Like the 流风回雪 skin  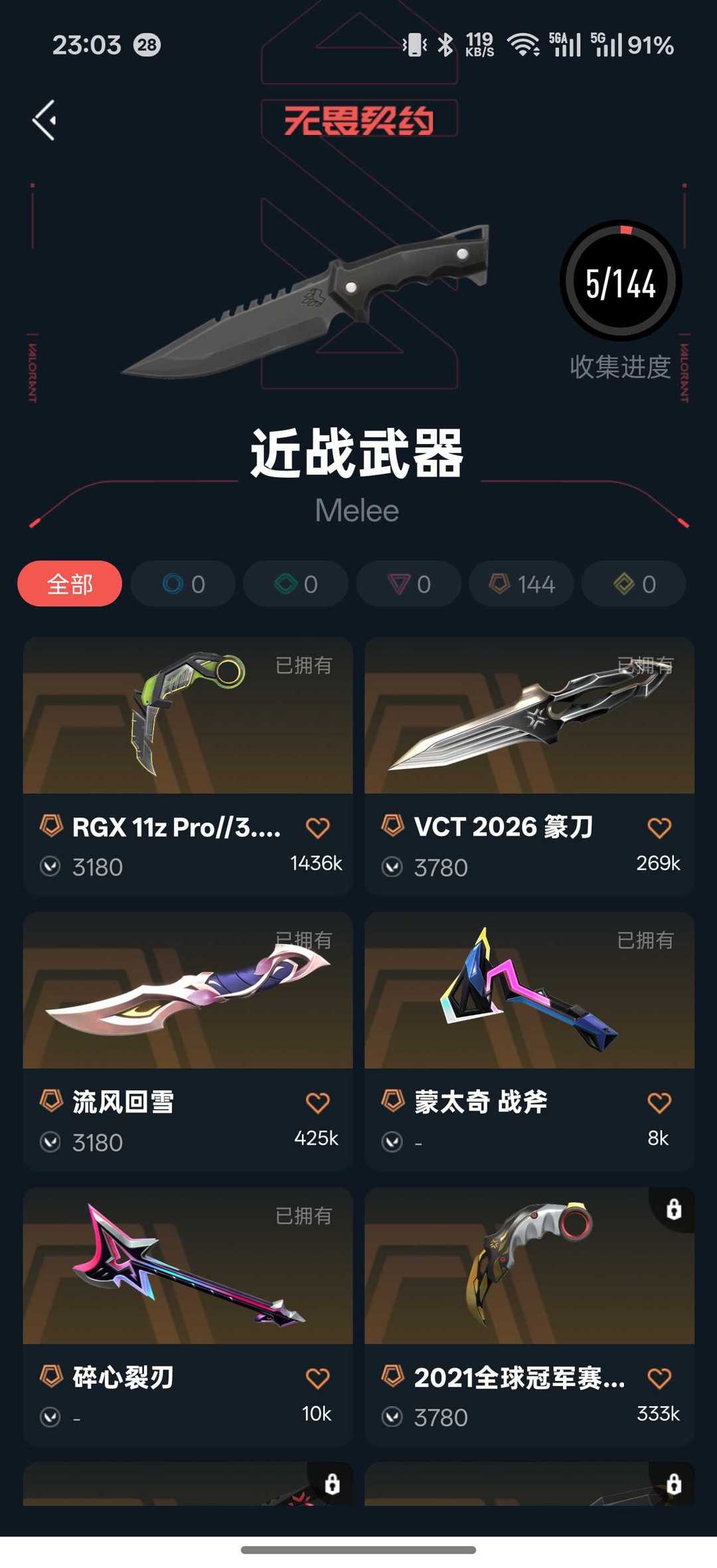(317, 1103)
